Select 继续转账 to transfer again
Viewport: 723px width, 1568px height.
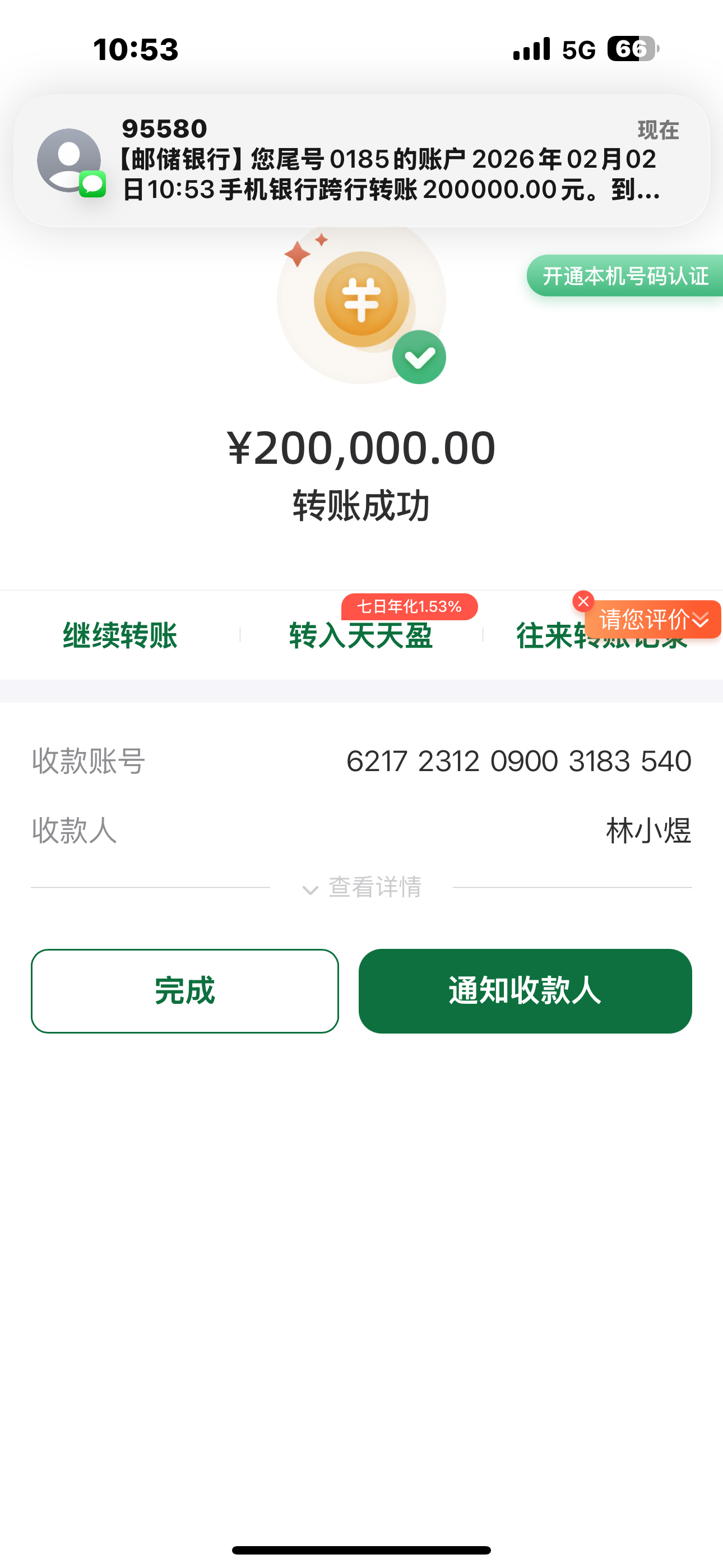pyautogui.click(x=120, y=636)
